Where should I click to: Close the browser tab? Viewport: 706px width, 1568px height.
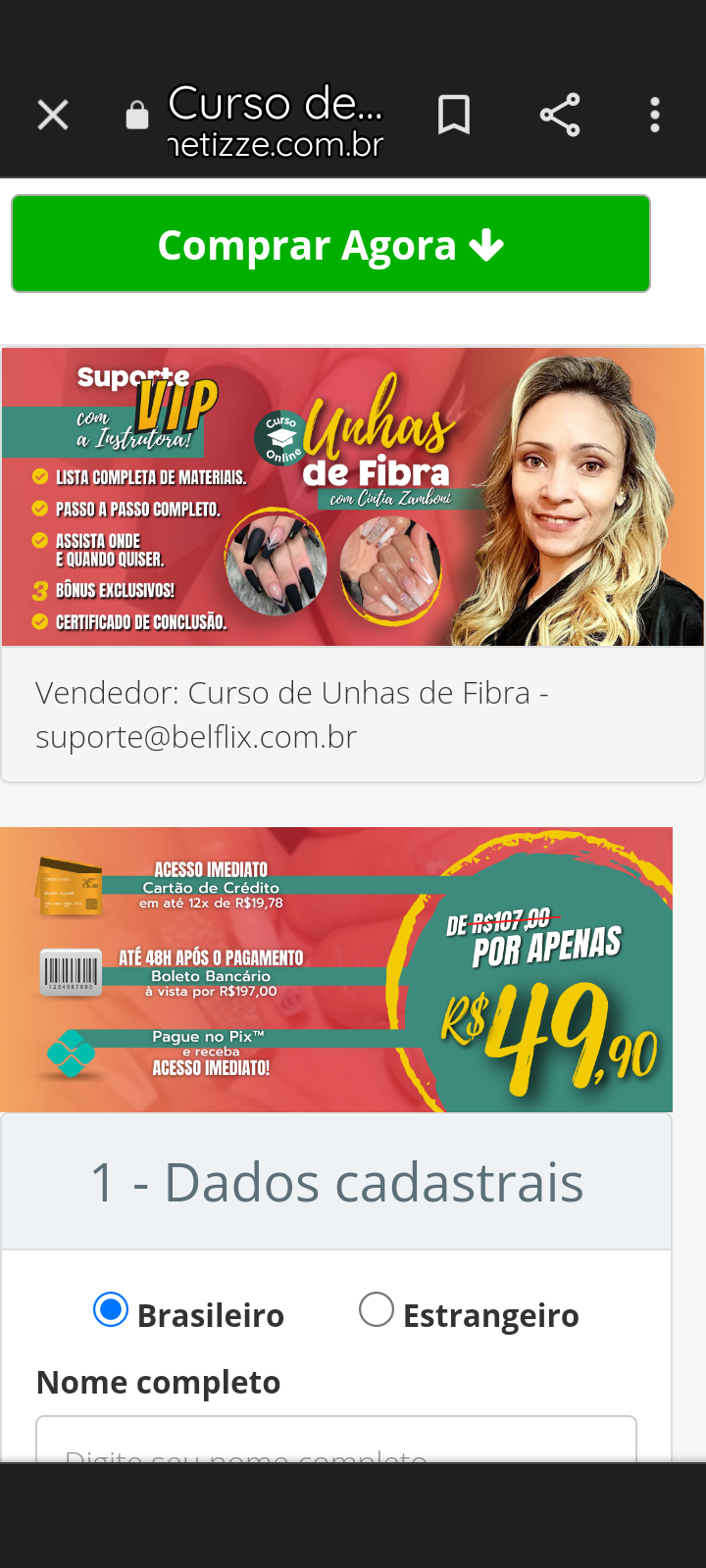click(53, 116)
